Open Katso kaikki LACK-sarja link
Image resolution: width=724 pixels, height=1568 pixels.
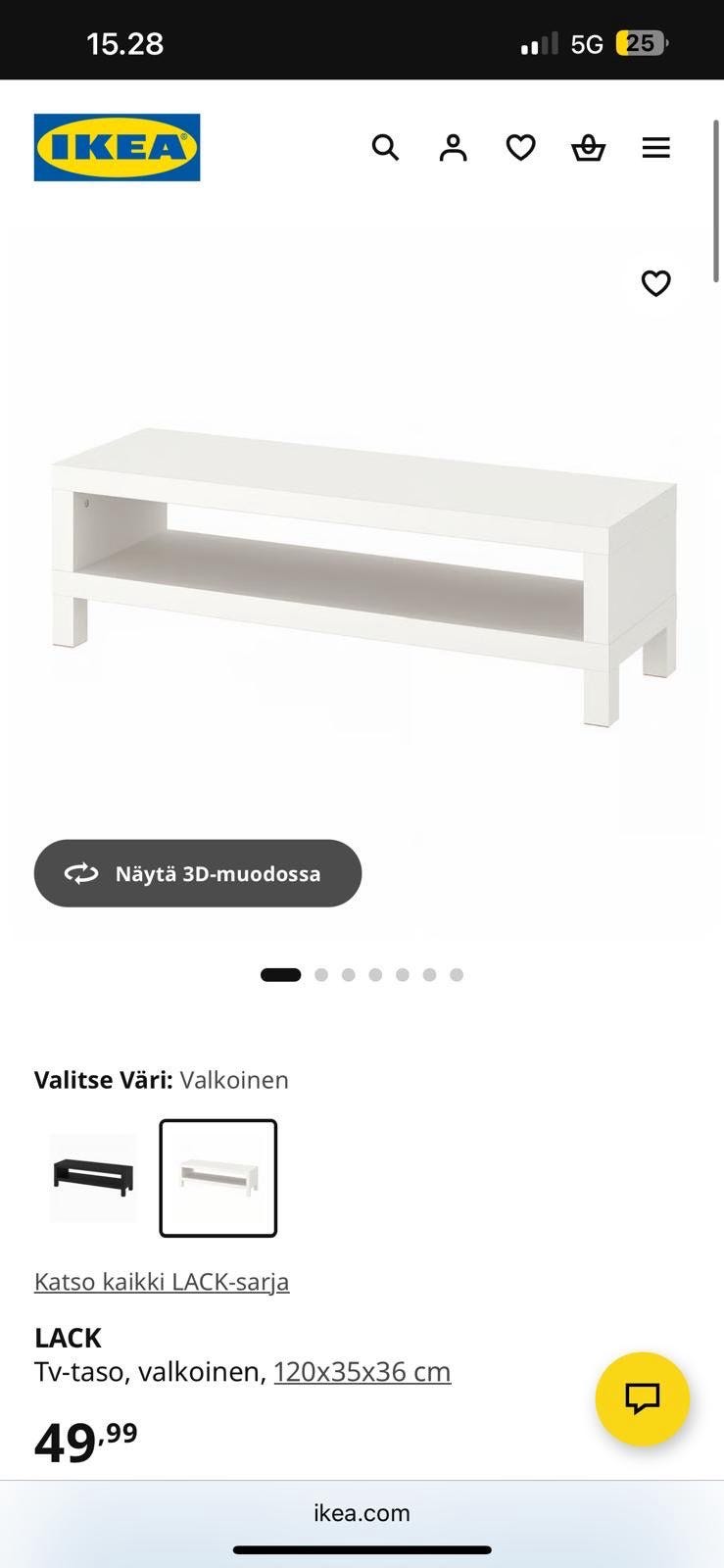pyautogui.click(x=162, y=1281)
